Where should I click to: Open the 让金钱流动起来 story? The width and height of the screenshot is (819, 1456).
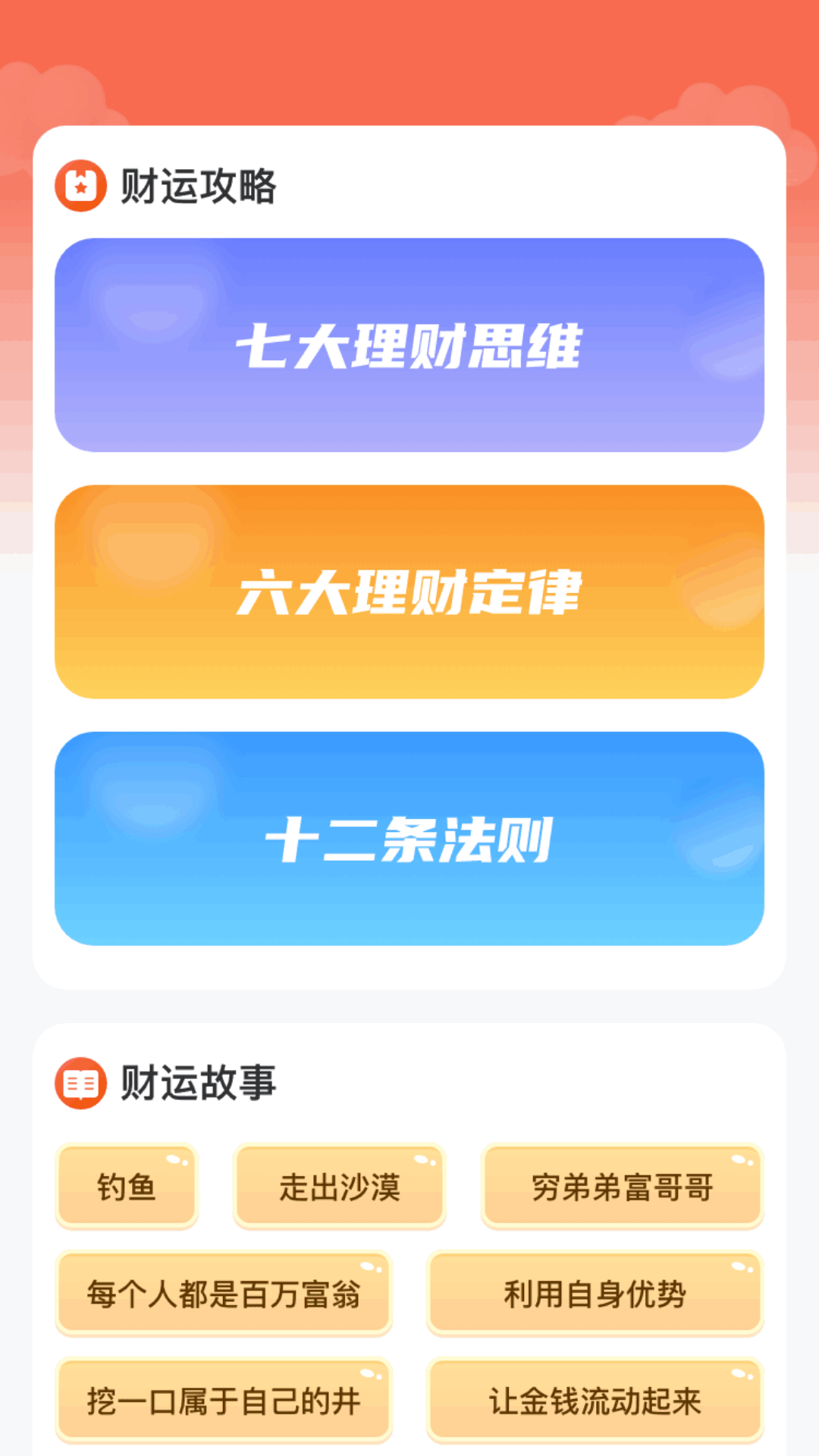[595, 1401]
